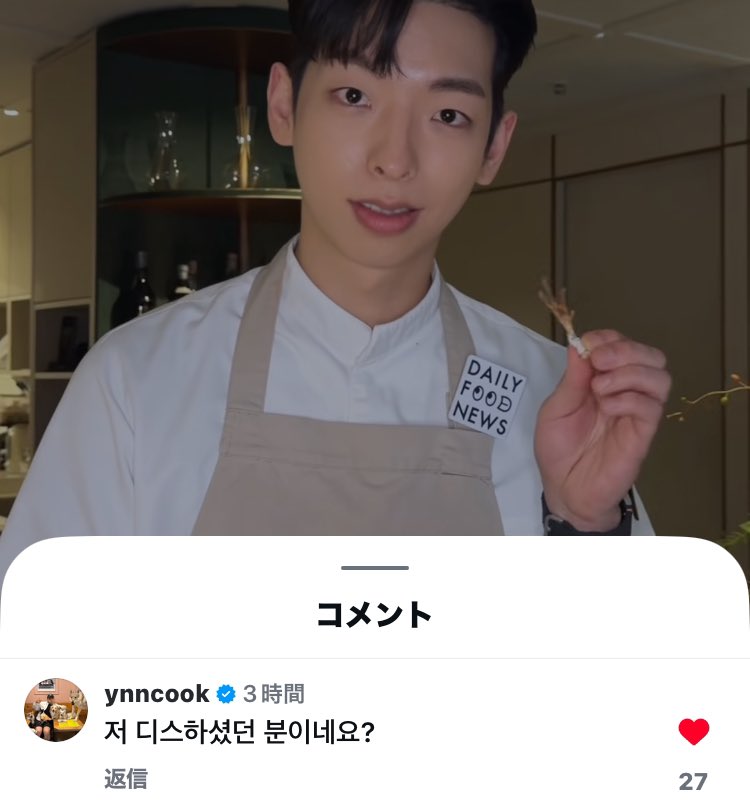Open the commenter's profile via their photo
The image size is (750, 812).
[x=58, y=707]
